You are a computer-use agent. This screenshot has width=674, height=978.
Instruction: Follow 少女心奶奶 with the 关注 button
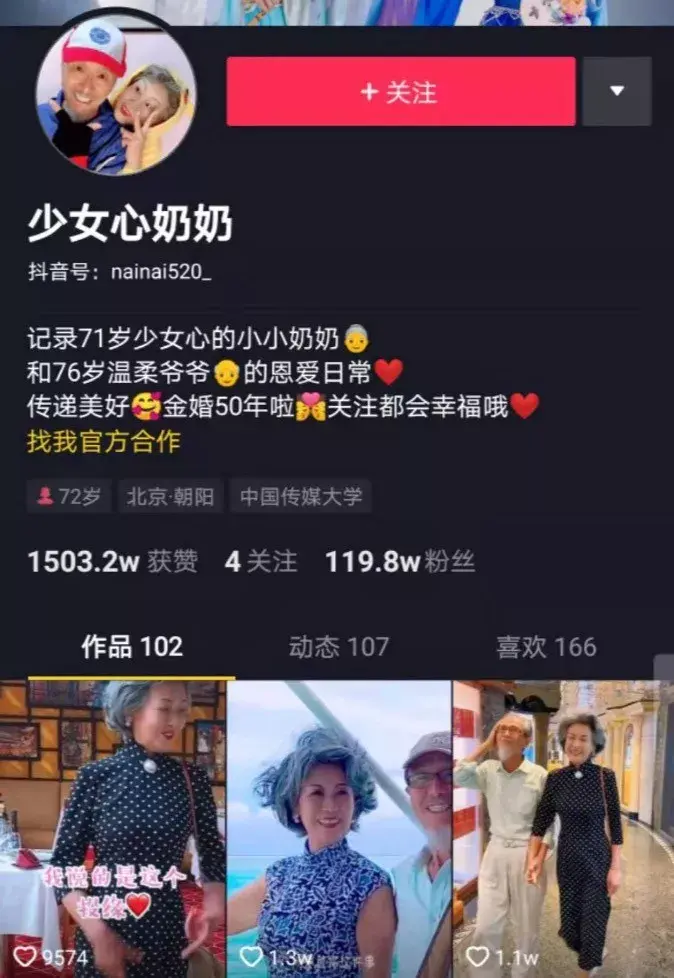click(x=400, y=92)
